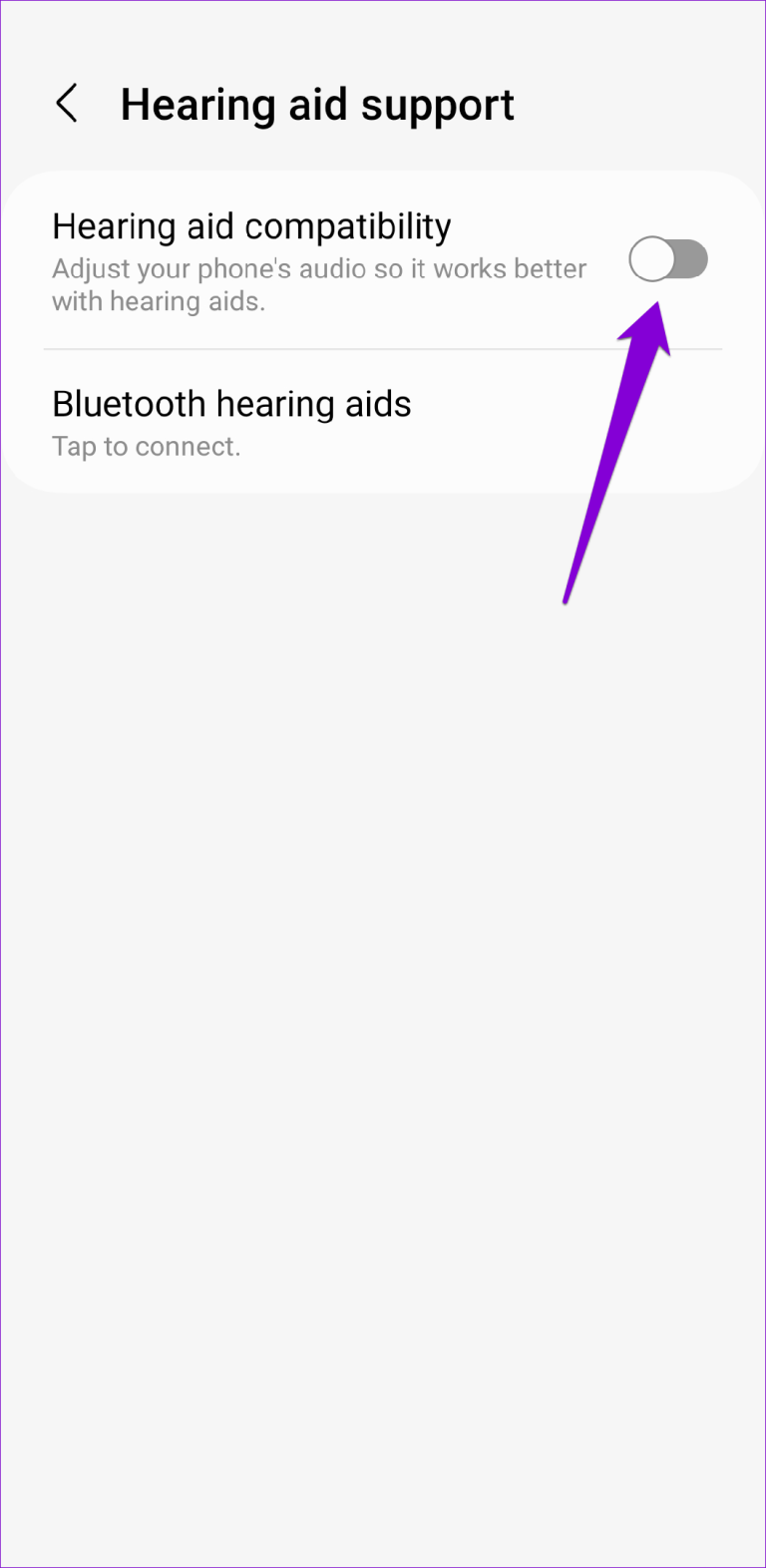Viewport: 766px width, 1568px height.
Task: Tap the Hearing aid compatibility heading
Action: (x=252, y=226)
